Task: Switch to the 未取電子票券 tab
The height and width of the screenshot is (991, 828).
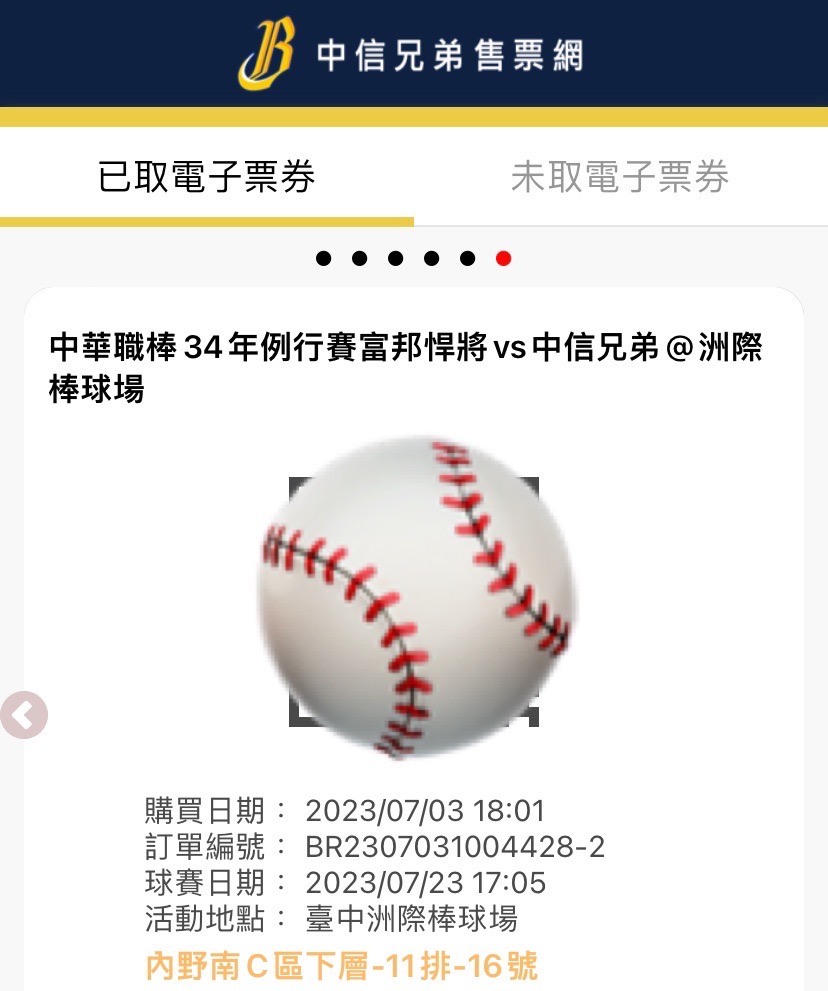Action: (x=620, y=177)
